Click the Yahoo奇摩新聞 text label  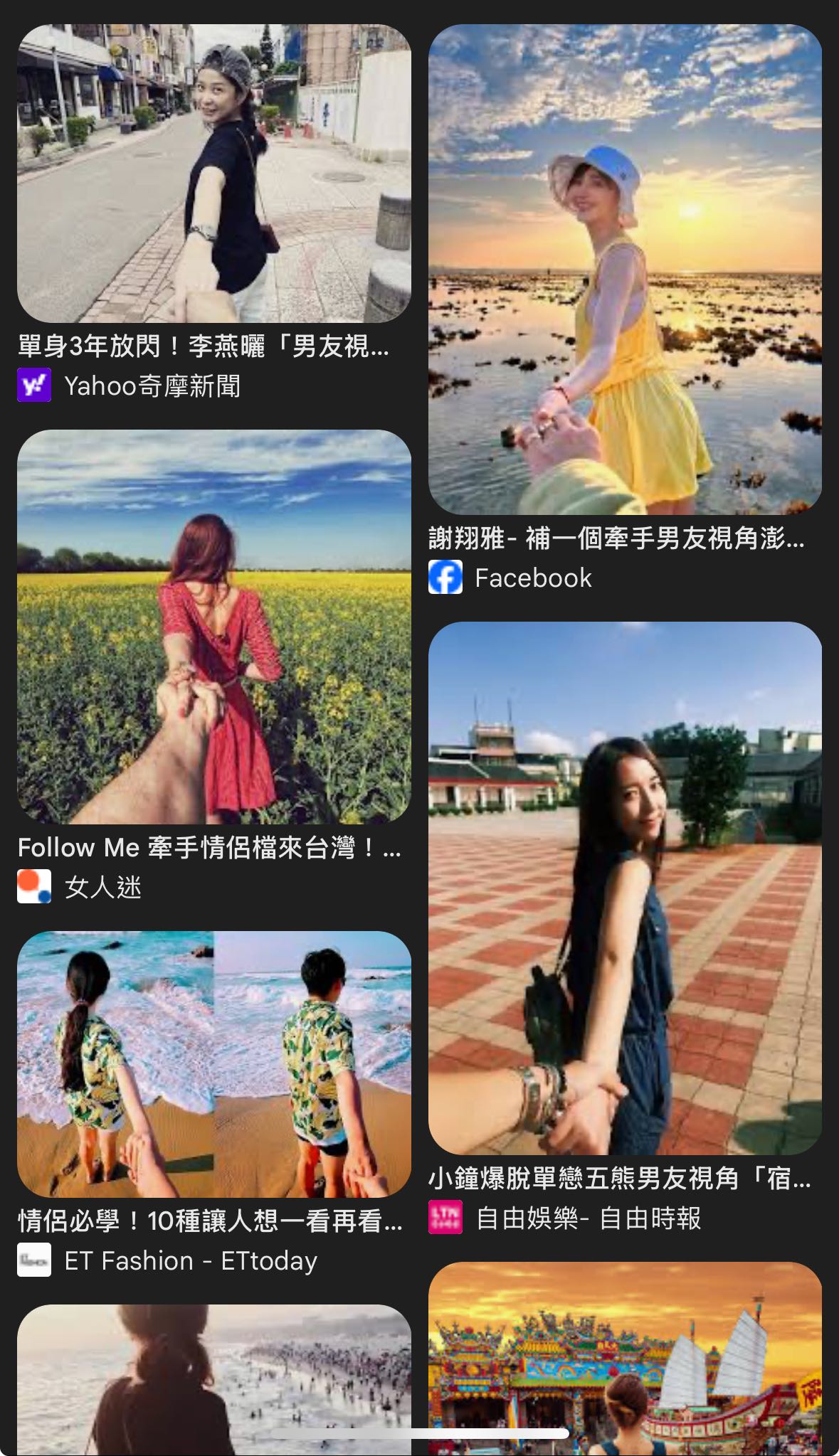pos(157,385)
